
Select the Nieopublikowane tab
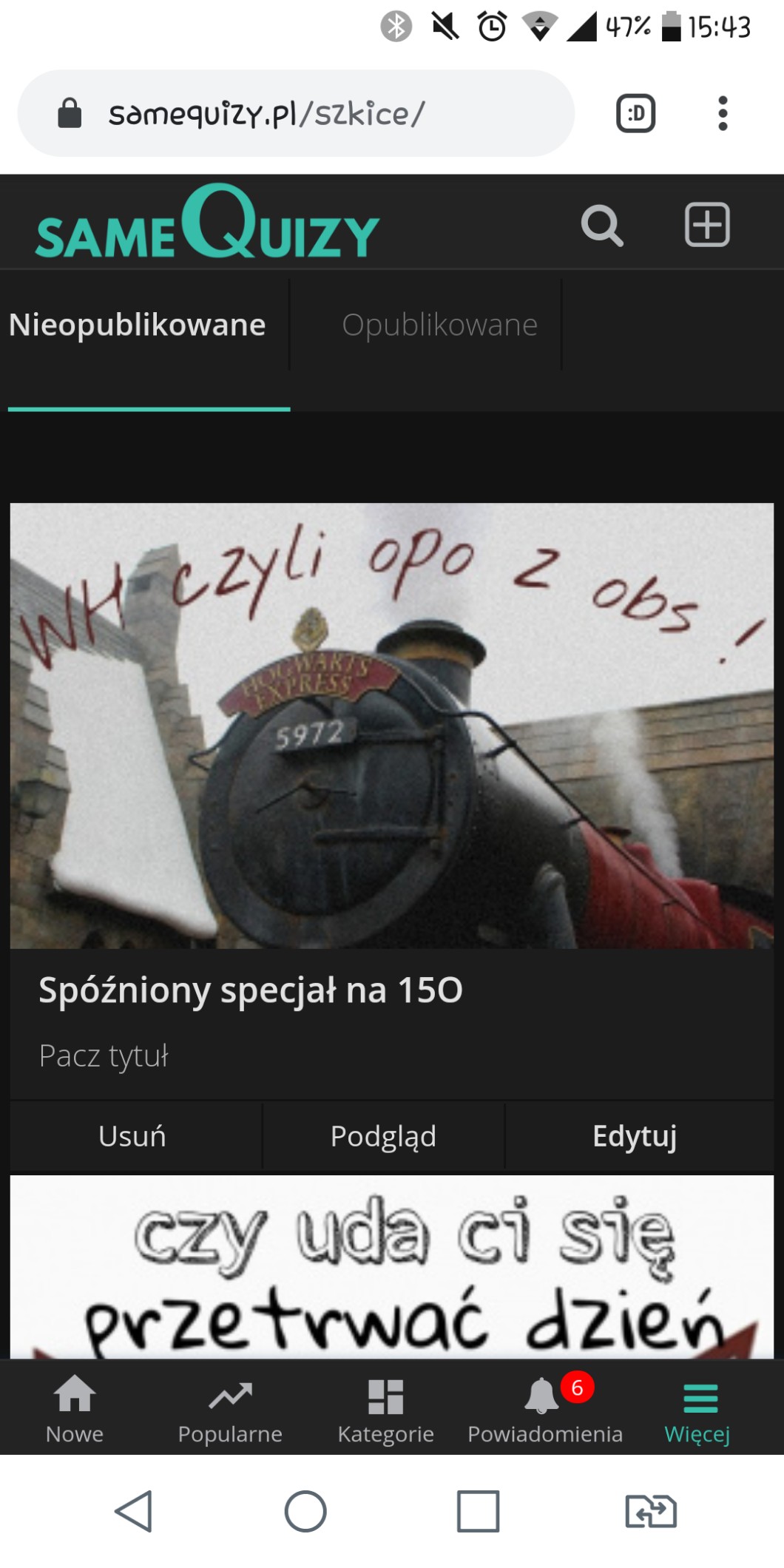click(138, 325)
